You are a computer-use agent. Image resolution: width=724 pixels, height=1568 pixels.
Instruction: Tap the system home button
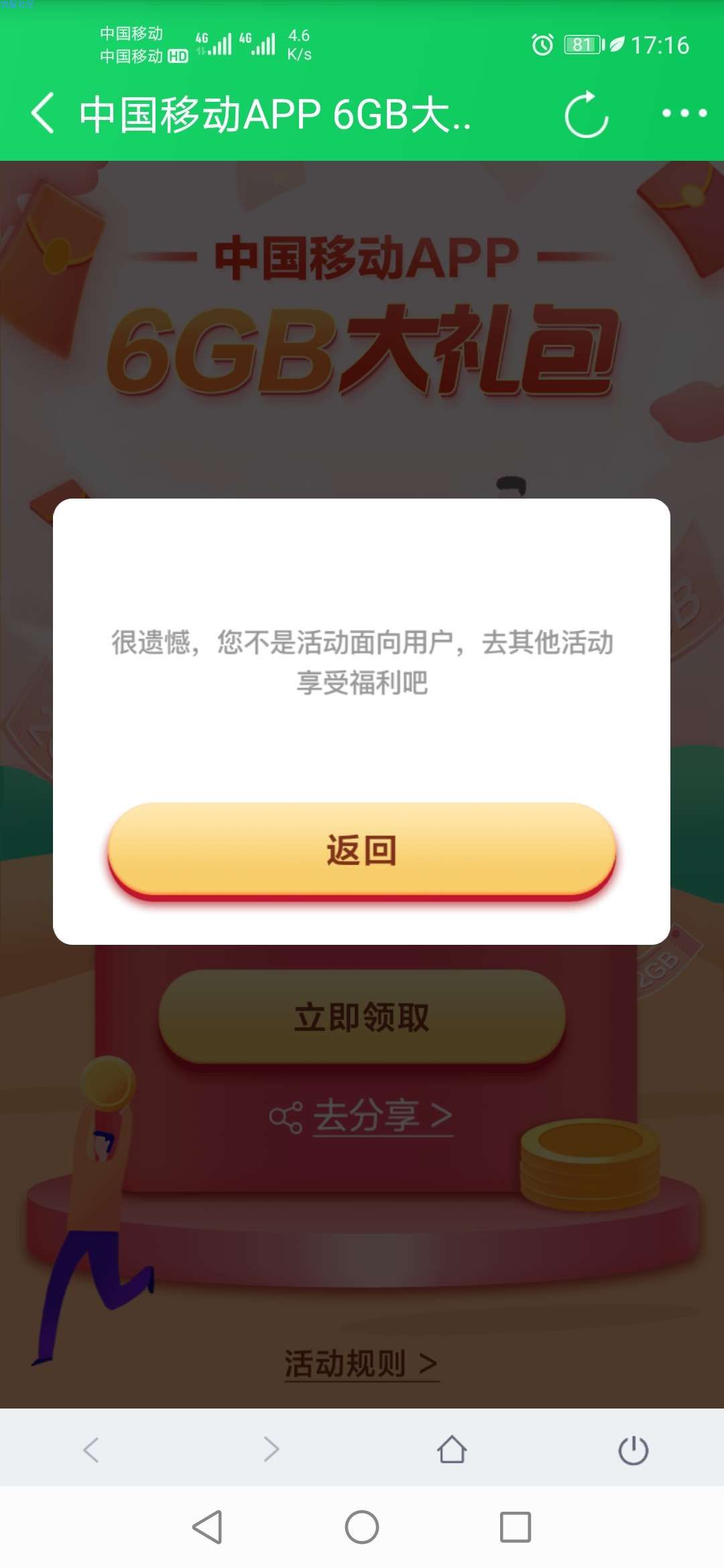(361, 1527)
